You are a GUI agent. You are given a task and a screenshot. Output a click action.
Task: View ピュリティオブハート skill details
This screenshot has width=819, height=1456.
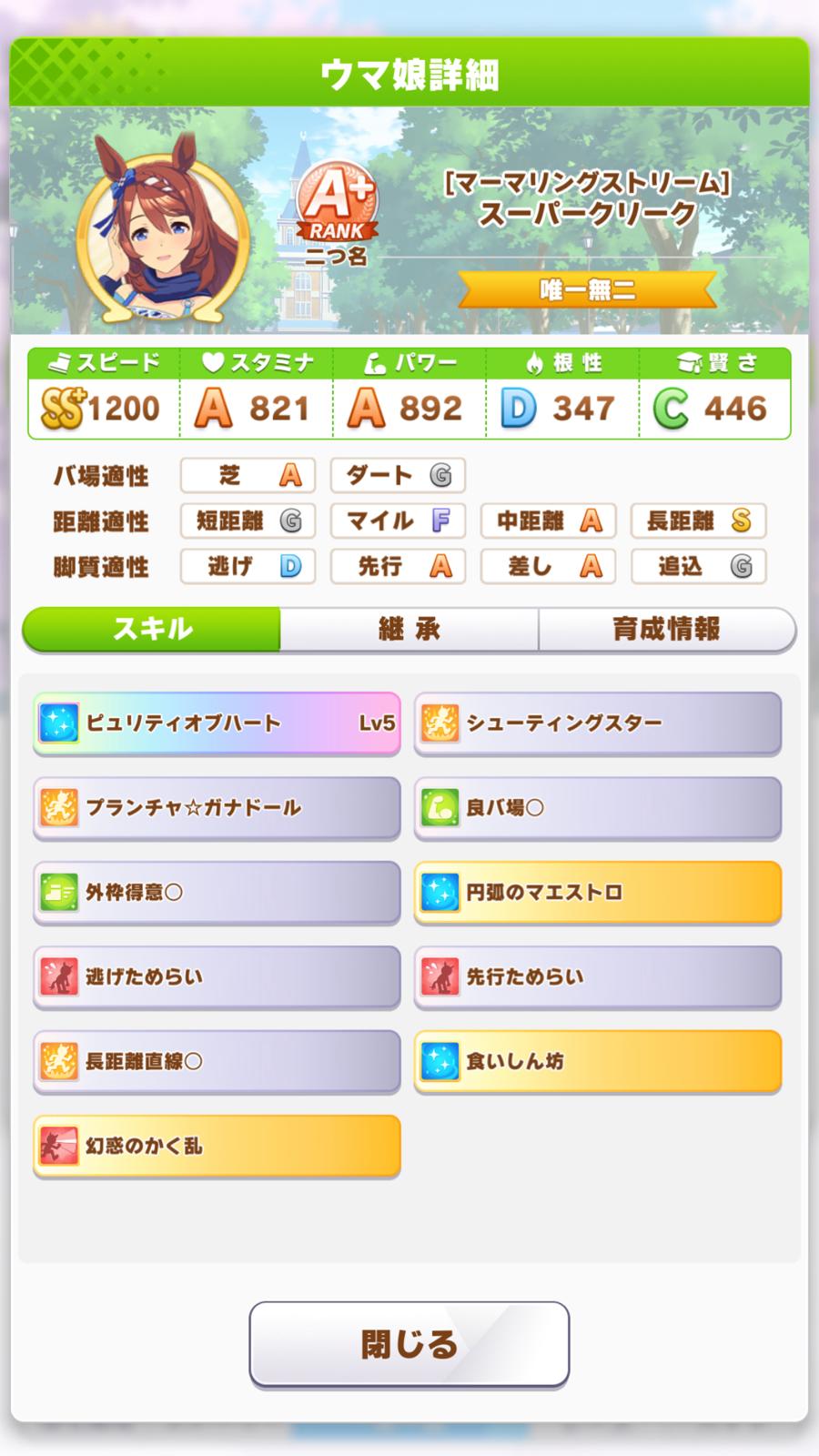coord(217,723)
